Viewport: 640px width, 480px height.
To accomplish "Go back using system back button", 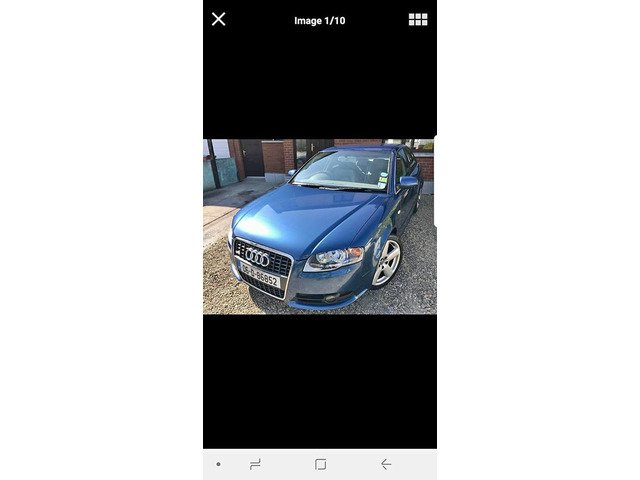I will click(x=386, y=464).
